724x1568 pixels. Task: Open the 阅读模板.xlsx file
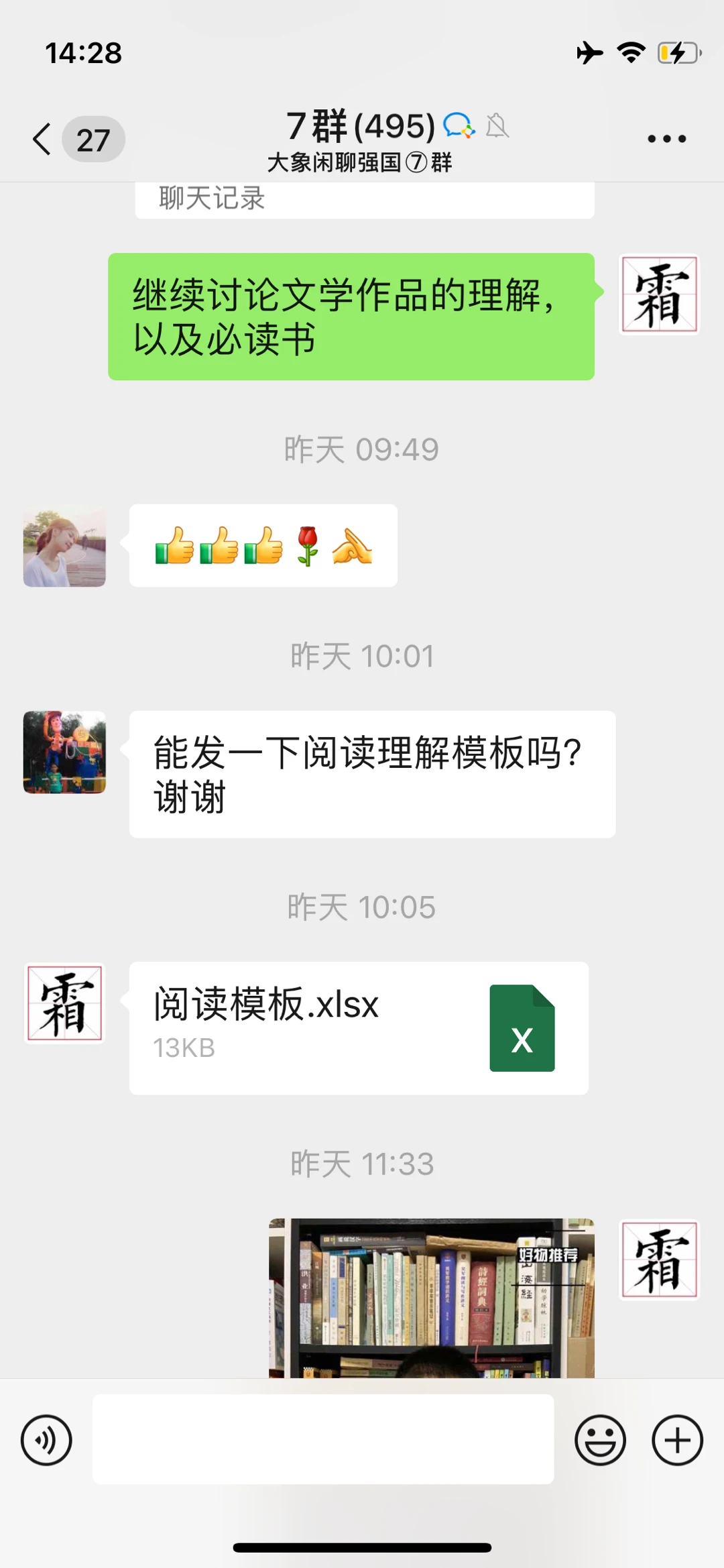(x=359, y=1027)
